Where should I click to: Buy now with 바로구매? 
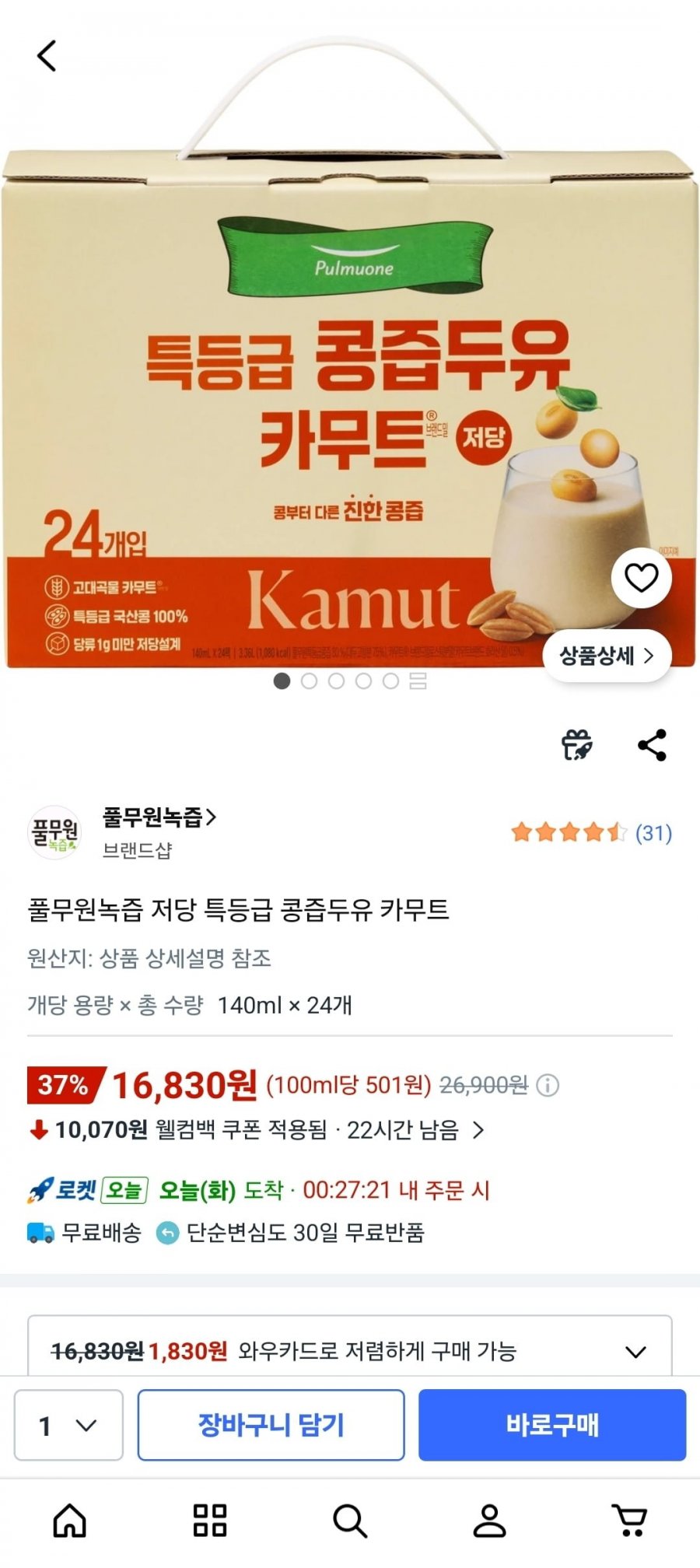(552, 1425)
